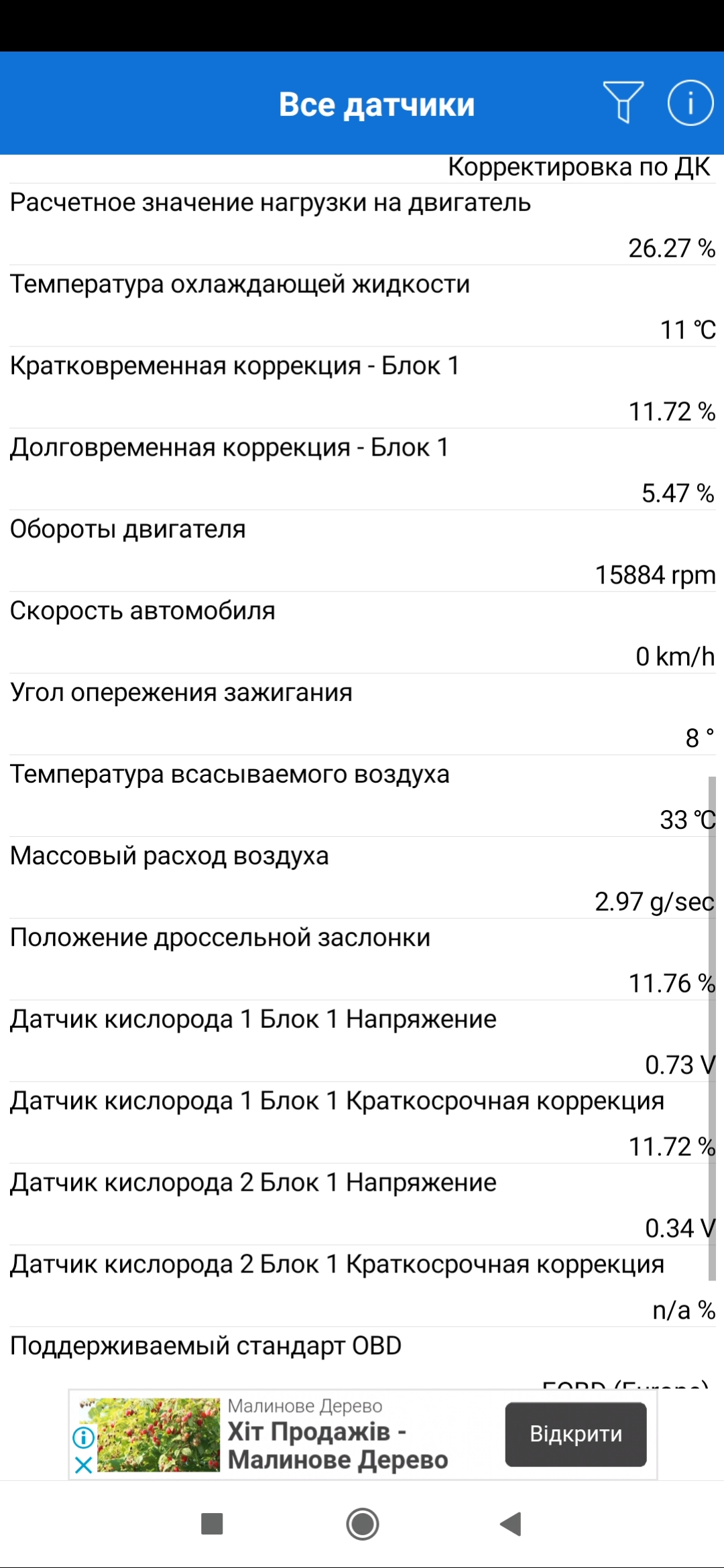
Task: Open the sensor filter funnel icon
Action: point(623,103)
